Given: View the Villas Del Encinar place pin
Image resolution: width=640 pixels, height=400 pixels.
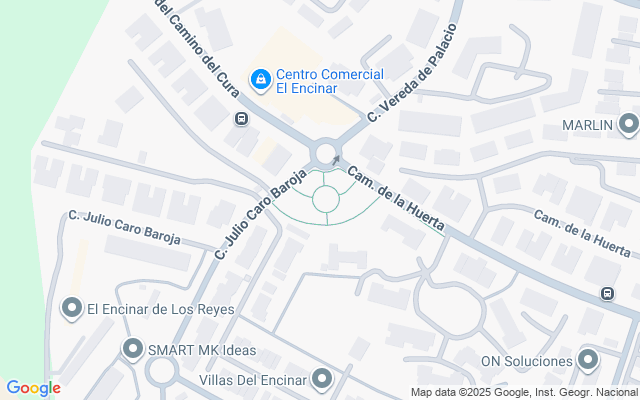Looking at the screenshot, I should coord(322,378).
